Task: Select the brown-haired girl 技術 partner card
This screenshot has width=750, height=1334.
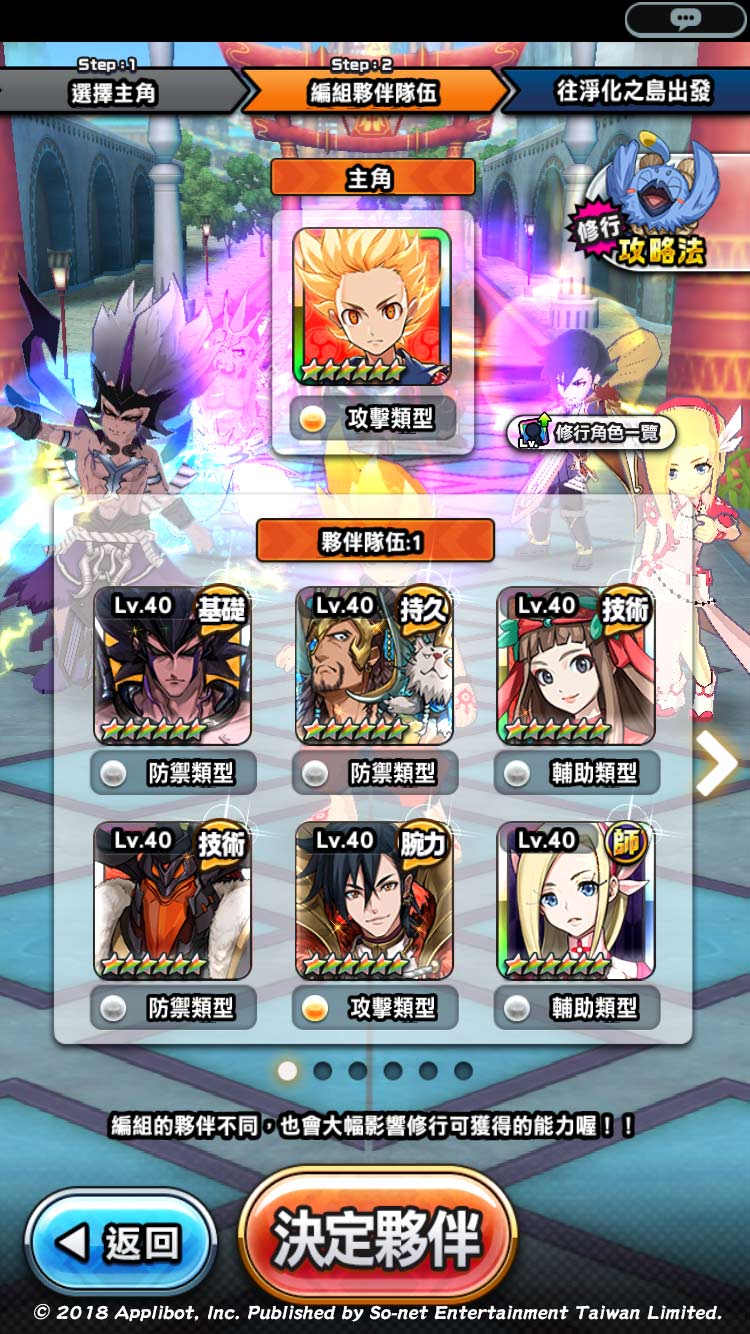Action: coord(575,666)
